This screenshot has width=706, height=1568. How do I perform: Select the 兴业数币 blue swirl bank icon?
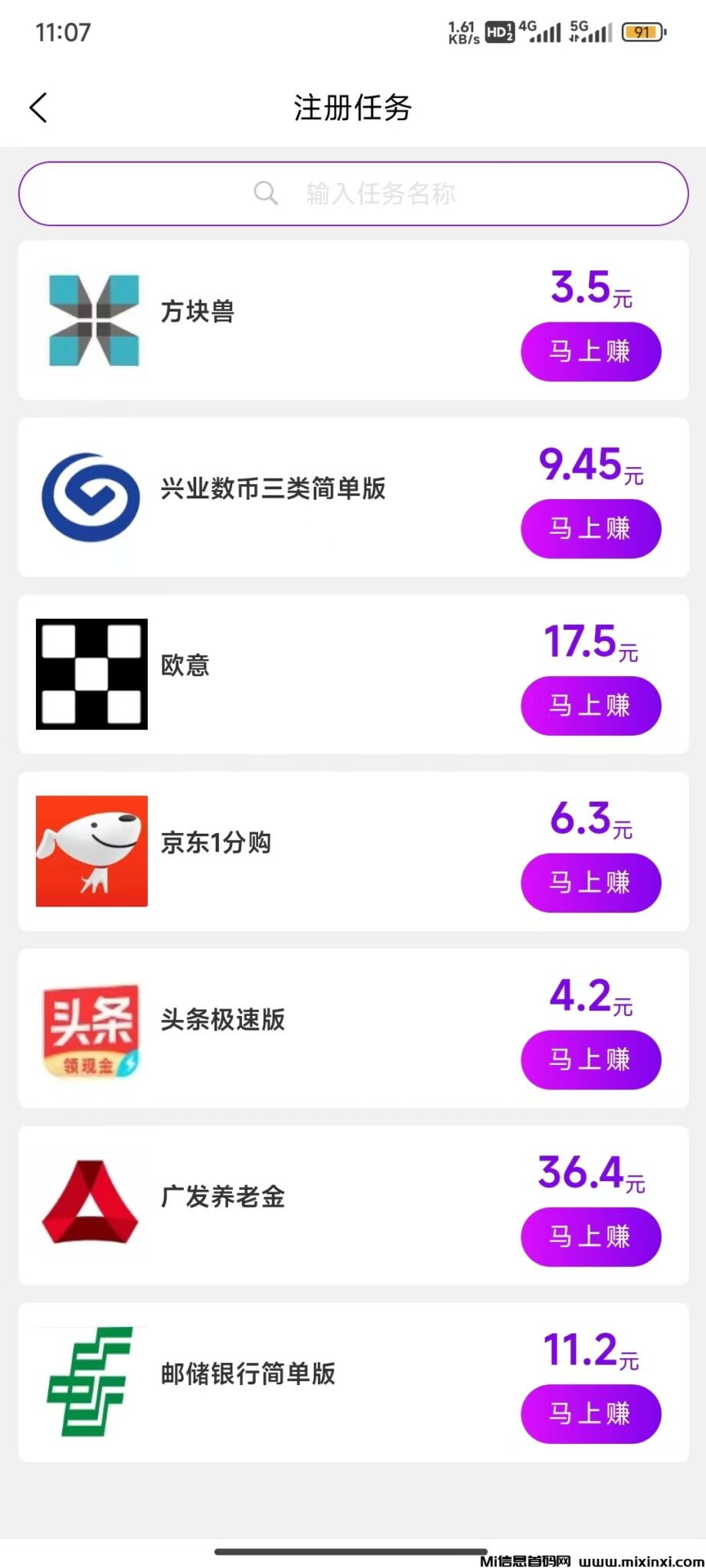90,496
